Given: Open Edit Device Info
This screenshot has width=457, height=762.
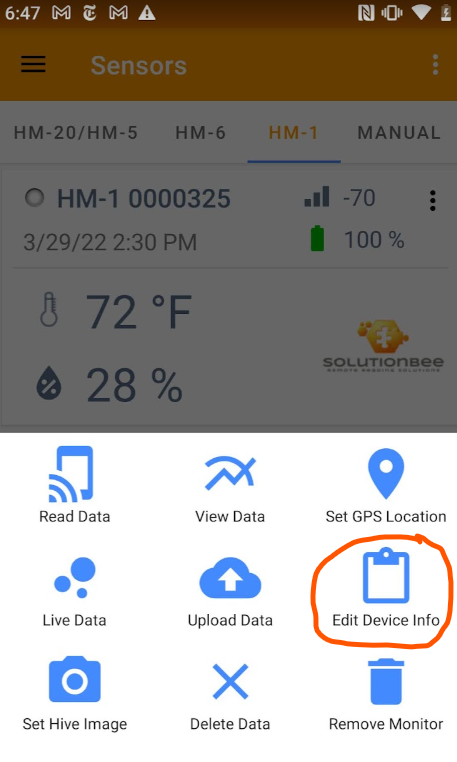Looking at the screenshot, I should coord(386,588).
